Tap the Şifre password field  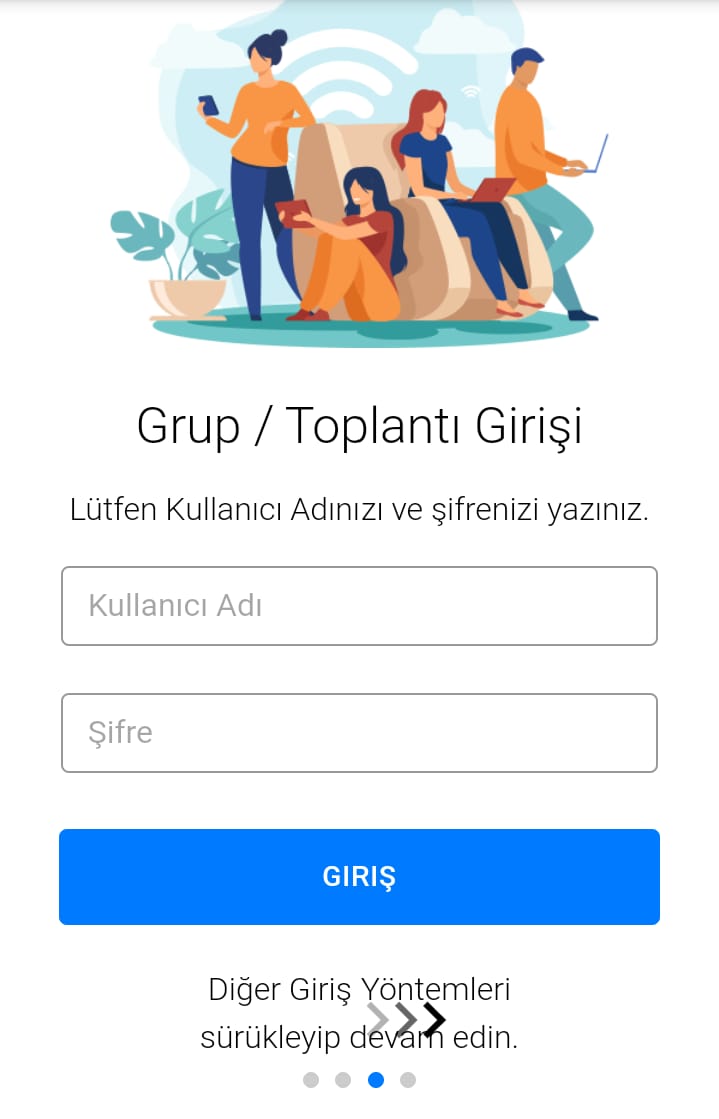click(x=359, y=733)
